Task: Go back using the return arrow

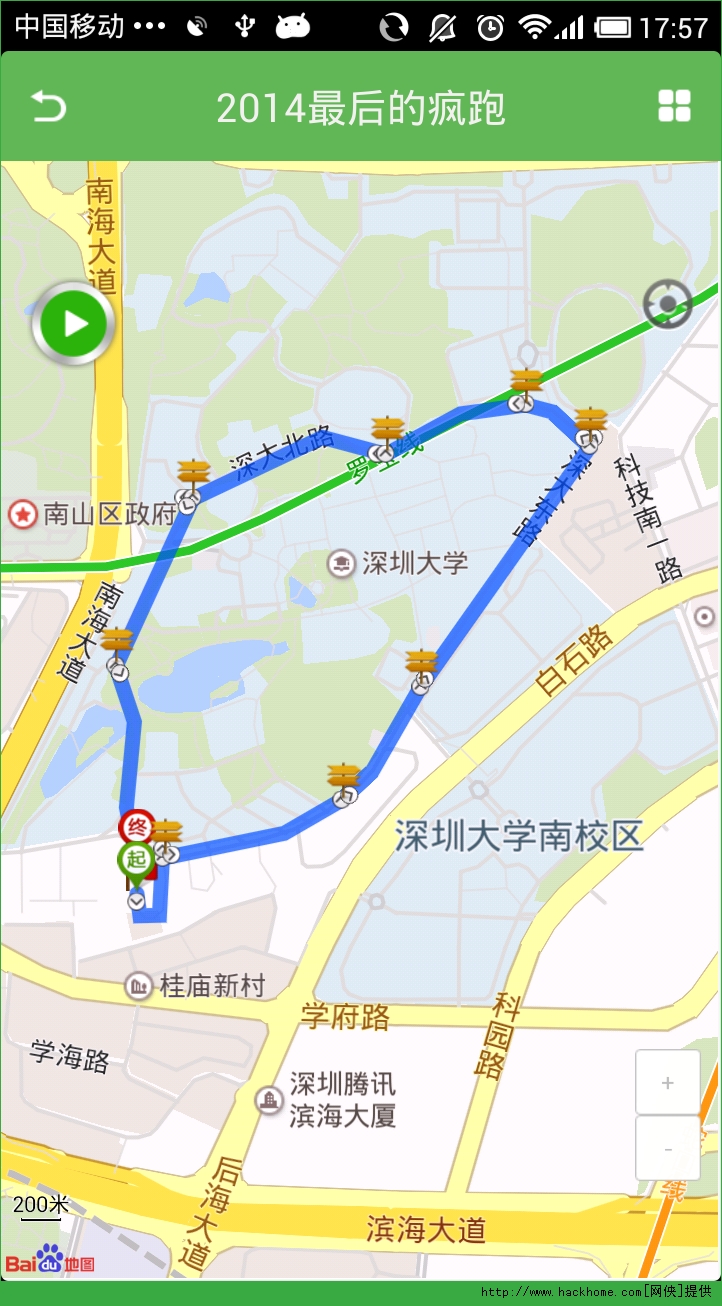Action: [47, 106]
